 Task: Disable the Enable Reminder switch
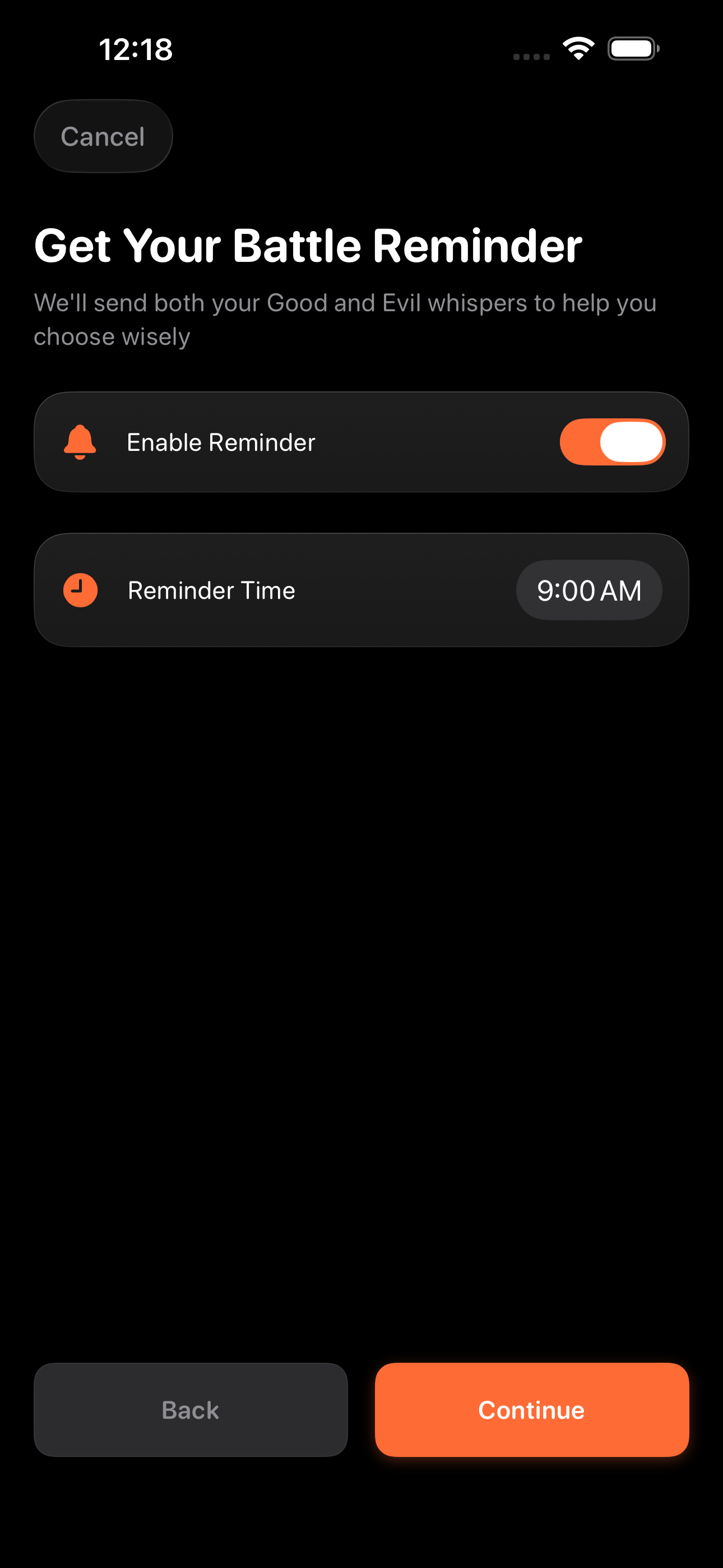[x=611, y=442]
